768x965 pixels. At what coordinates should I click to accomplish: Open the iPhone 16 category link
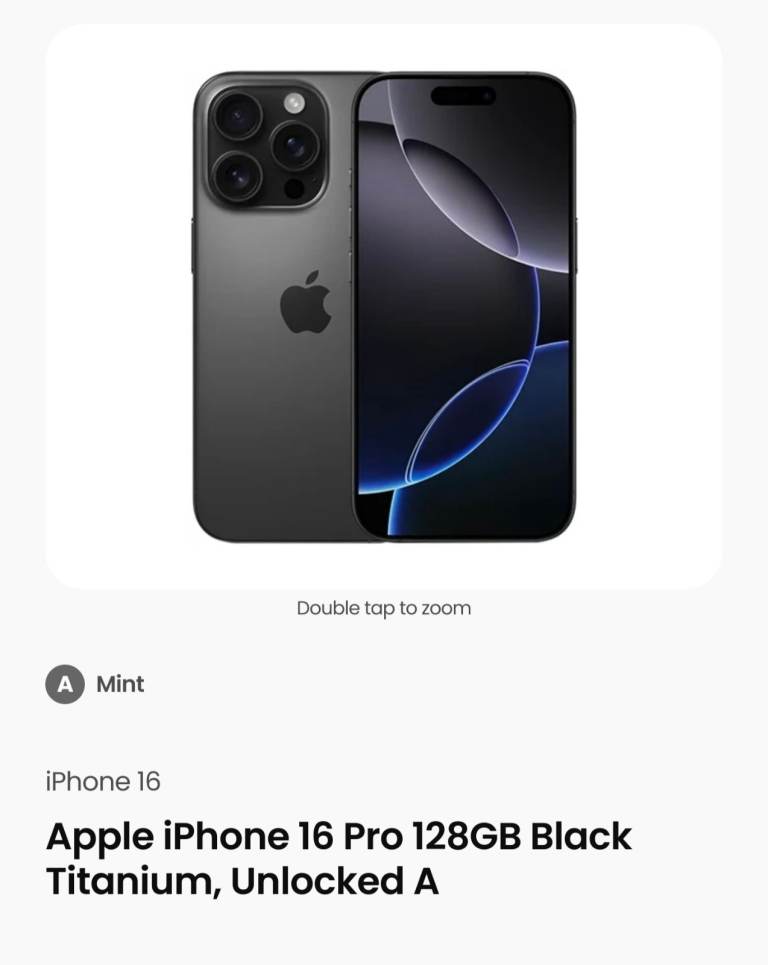pyautogui.click(x=102, y=782)
